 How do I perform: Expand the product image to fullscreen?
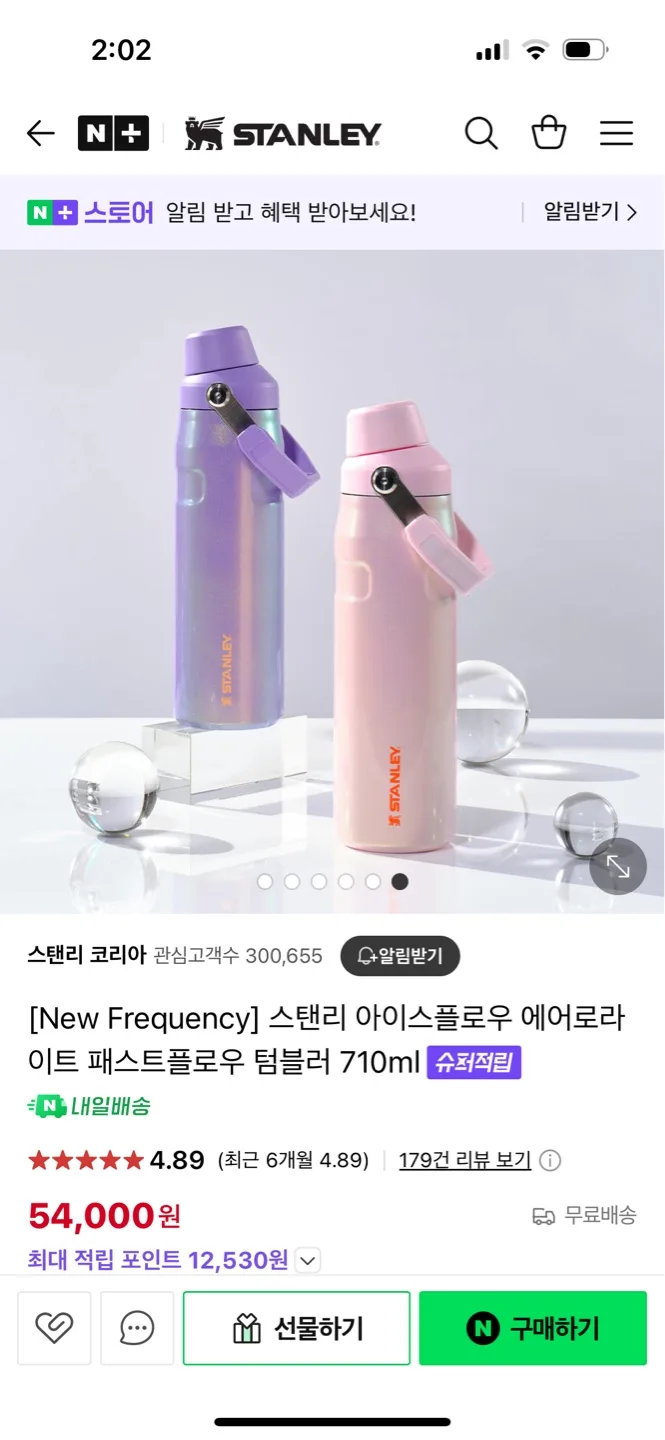pos(618,868)
